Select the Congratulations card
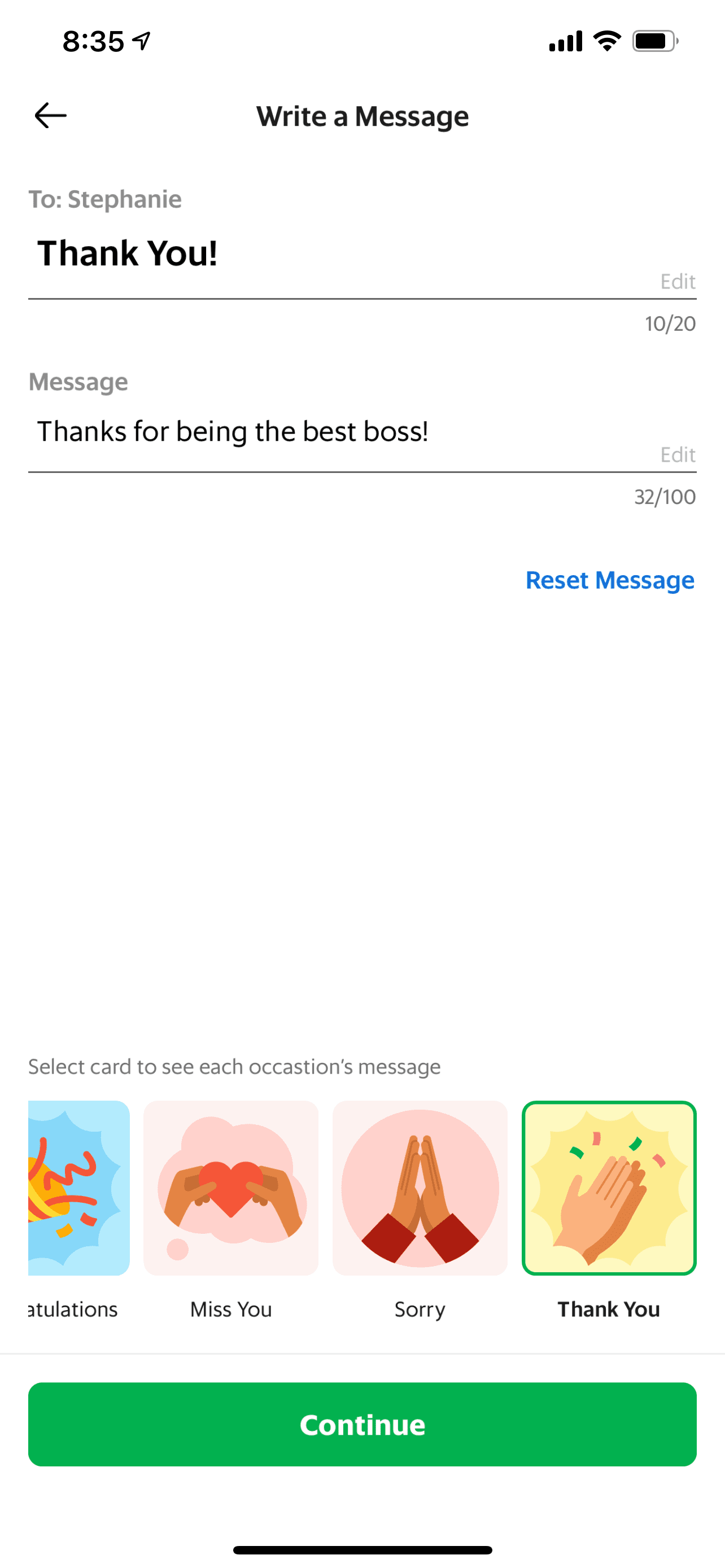725x1568 pixels. pos(79,1188)
